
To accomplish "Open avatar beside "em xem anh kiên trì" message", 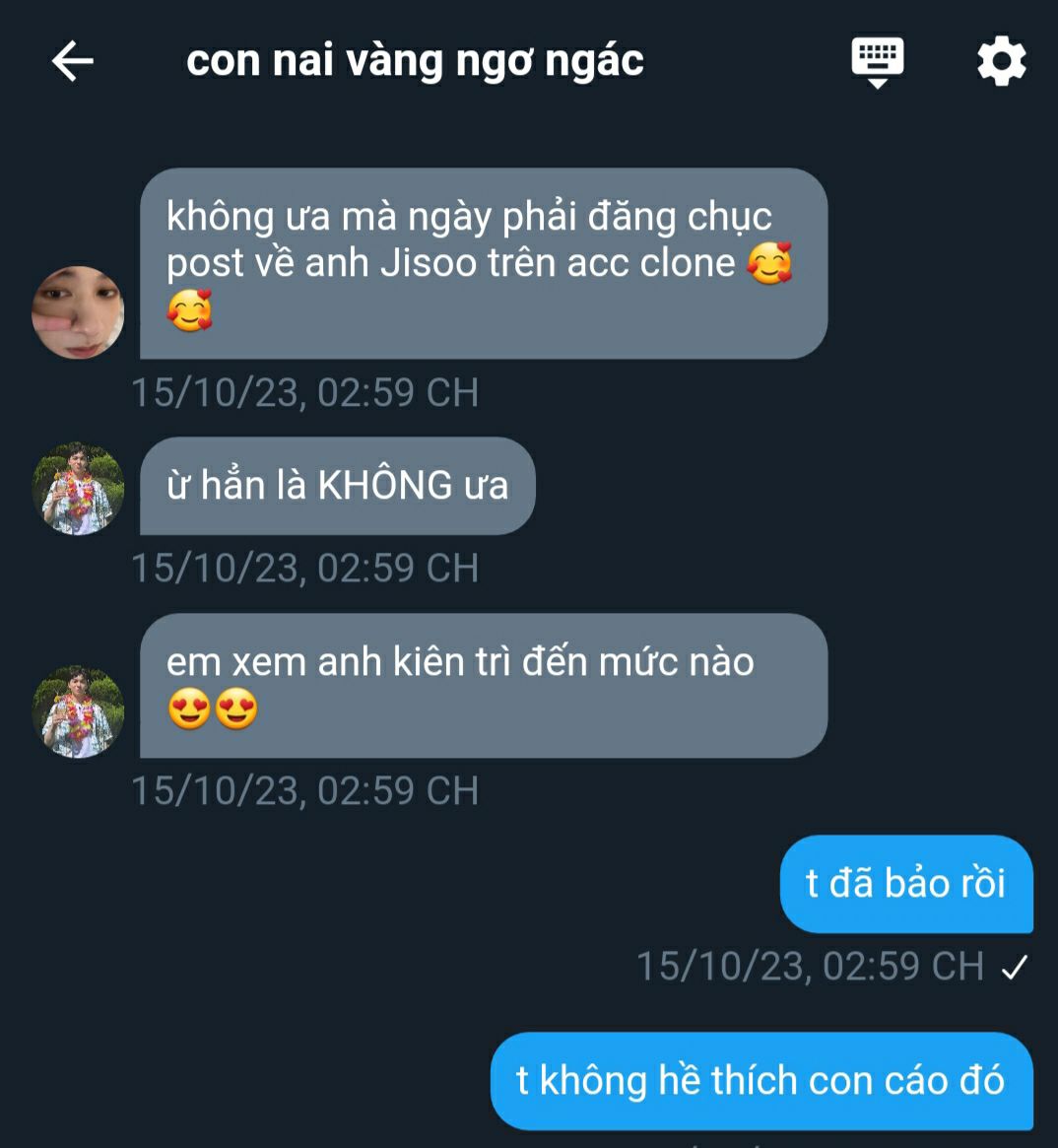I will pyautogui.click(x=78, y=711).
